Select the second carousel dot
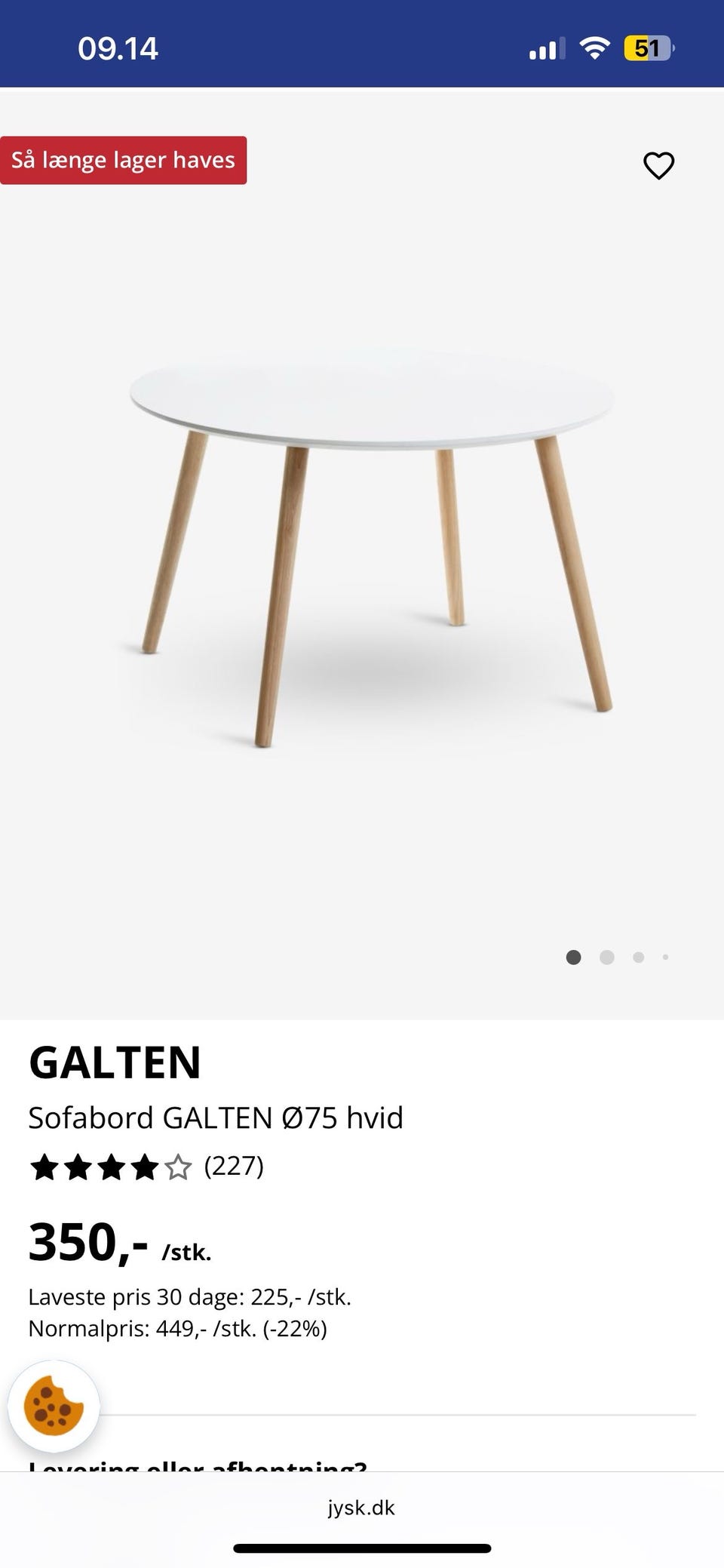The image size is (724, 1568). [606, 957]
